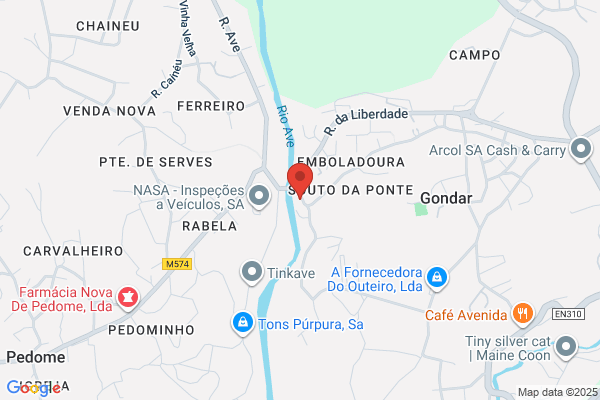Select the Farmácia Nova De Pedome pharmacy marker
The image size is (600, 400).
128,299
